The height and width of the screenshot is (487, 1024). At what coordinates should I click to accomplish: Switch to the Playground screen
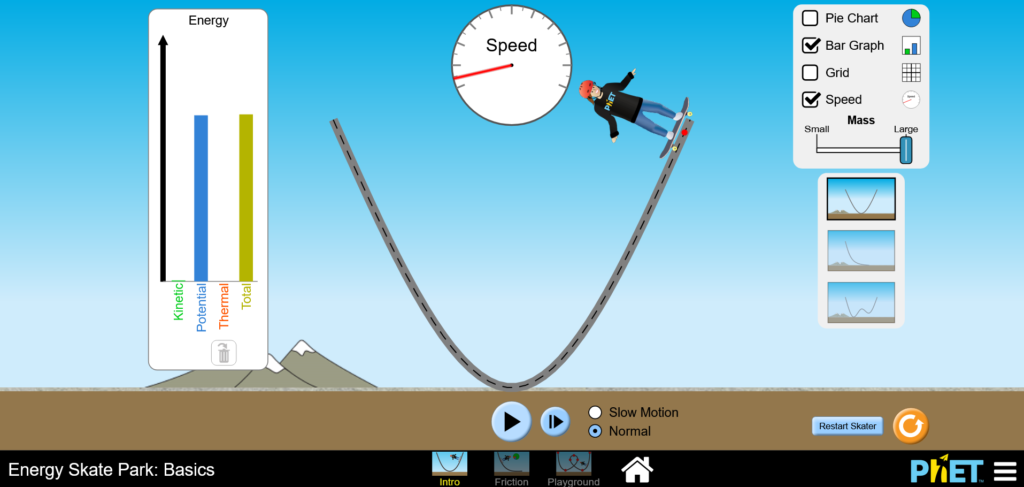pos(574,467)
